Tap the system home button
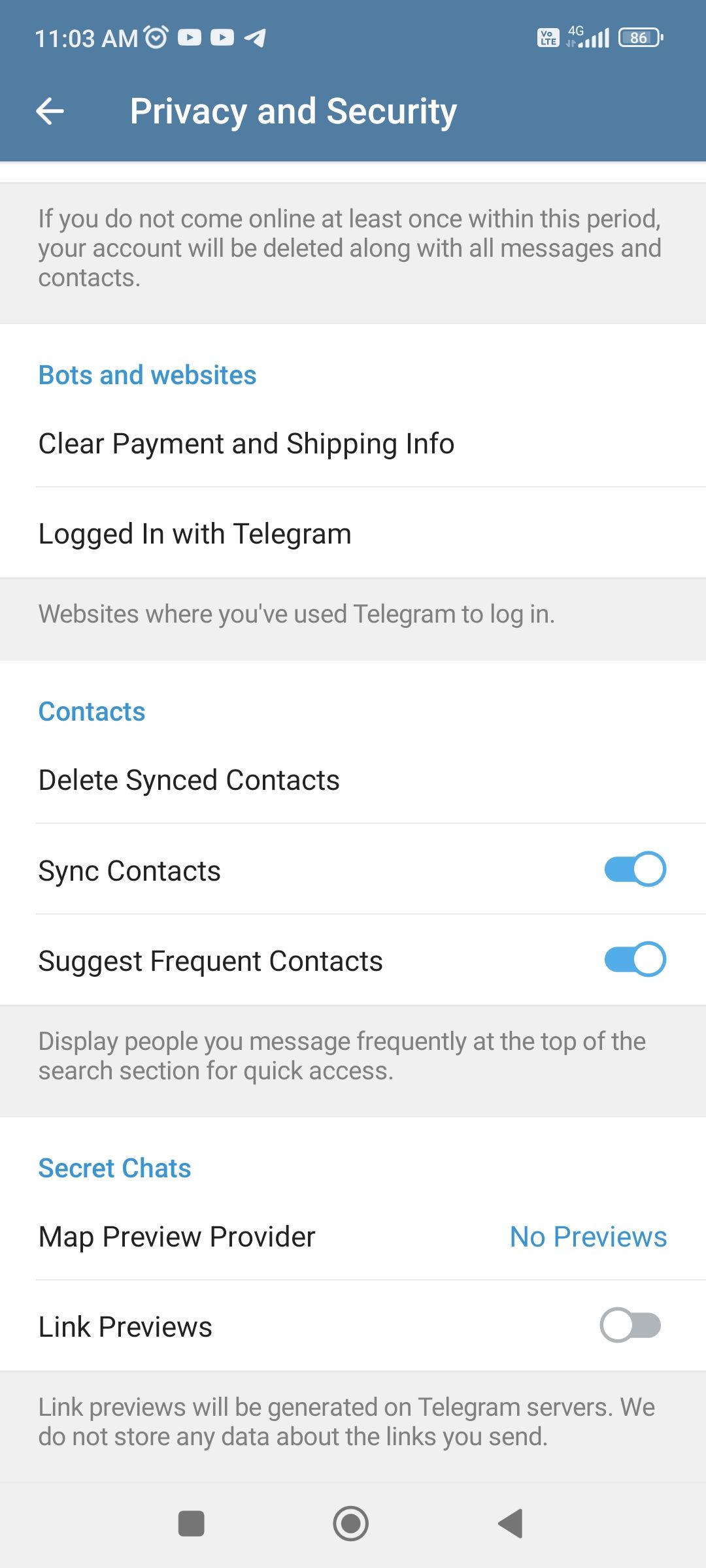 point(351,1524)
